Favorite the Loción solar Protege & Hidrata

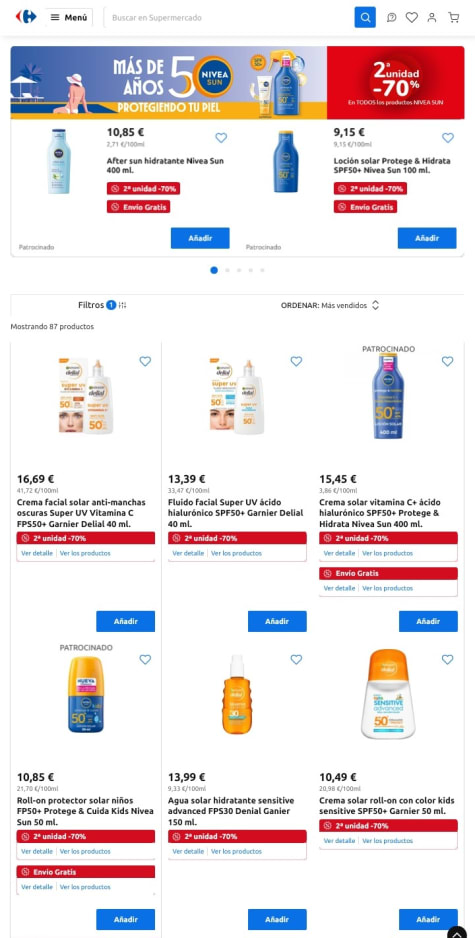tap(448, 138)
